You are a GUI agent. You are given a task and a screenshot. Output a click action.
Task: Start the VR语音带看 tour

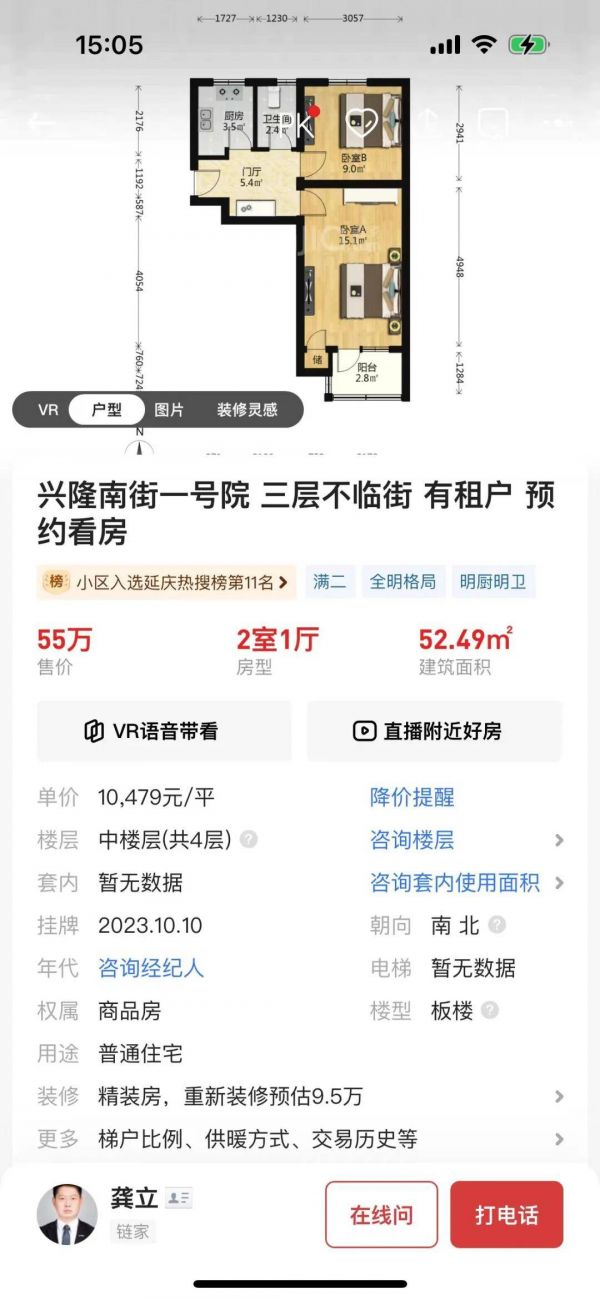coord(164,731)
